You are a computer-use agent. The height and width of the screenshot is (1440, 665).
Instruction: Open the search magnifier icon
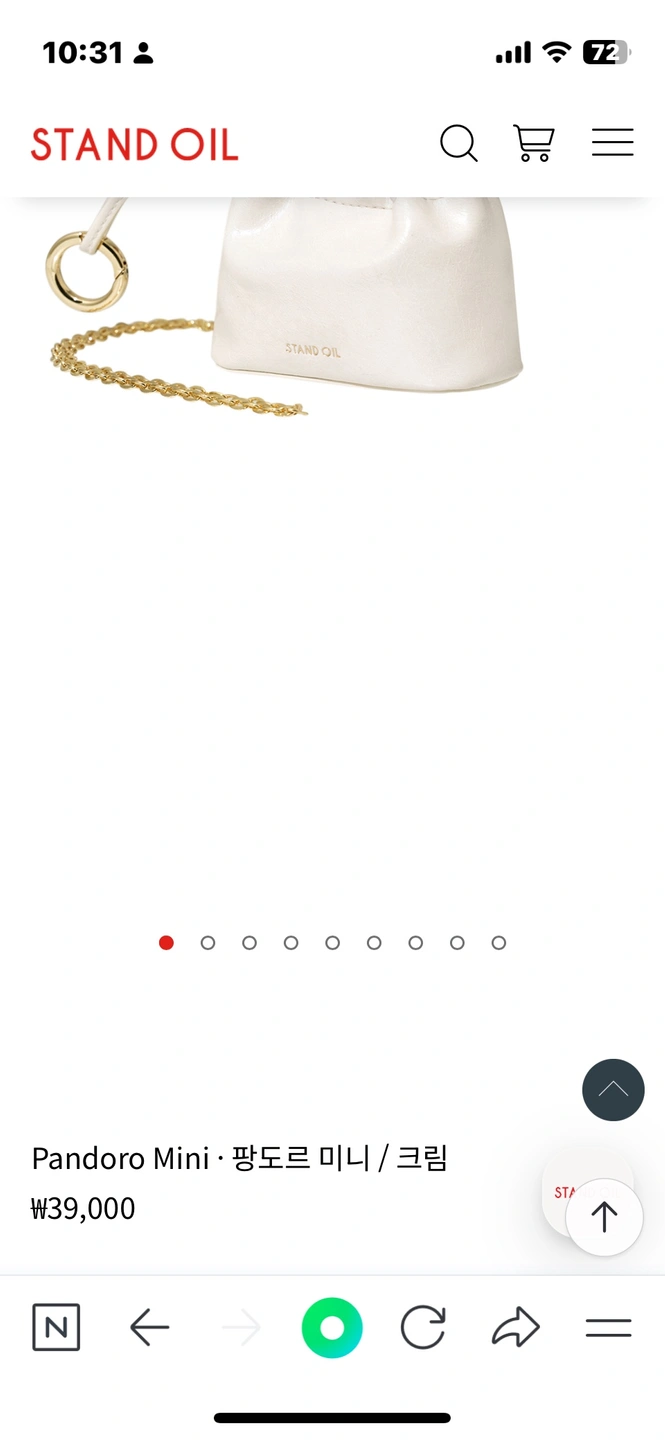coord(459,143)
